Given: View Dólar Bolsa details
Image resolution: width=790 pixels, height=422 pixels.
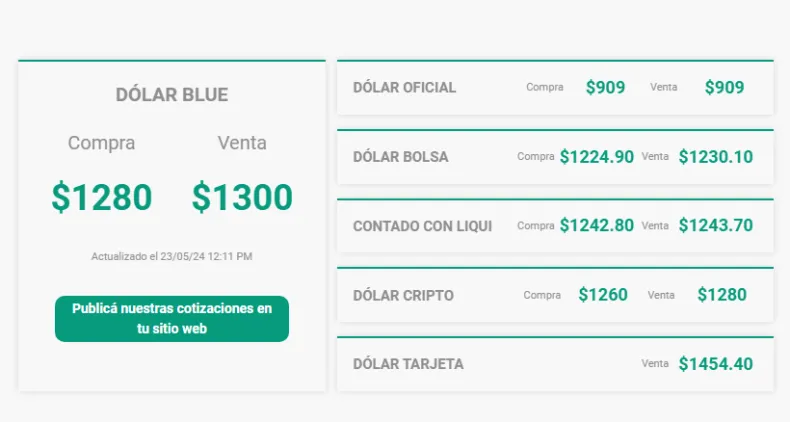Looking at the screenshot, I should coord(400,157).
